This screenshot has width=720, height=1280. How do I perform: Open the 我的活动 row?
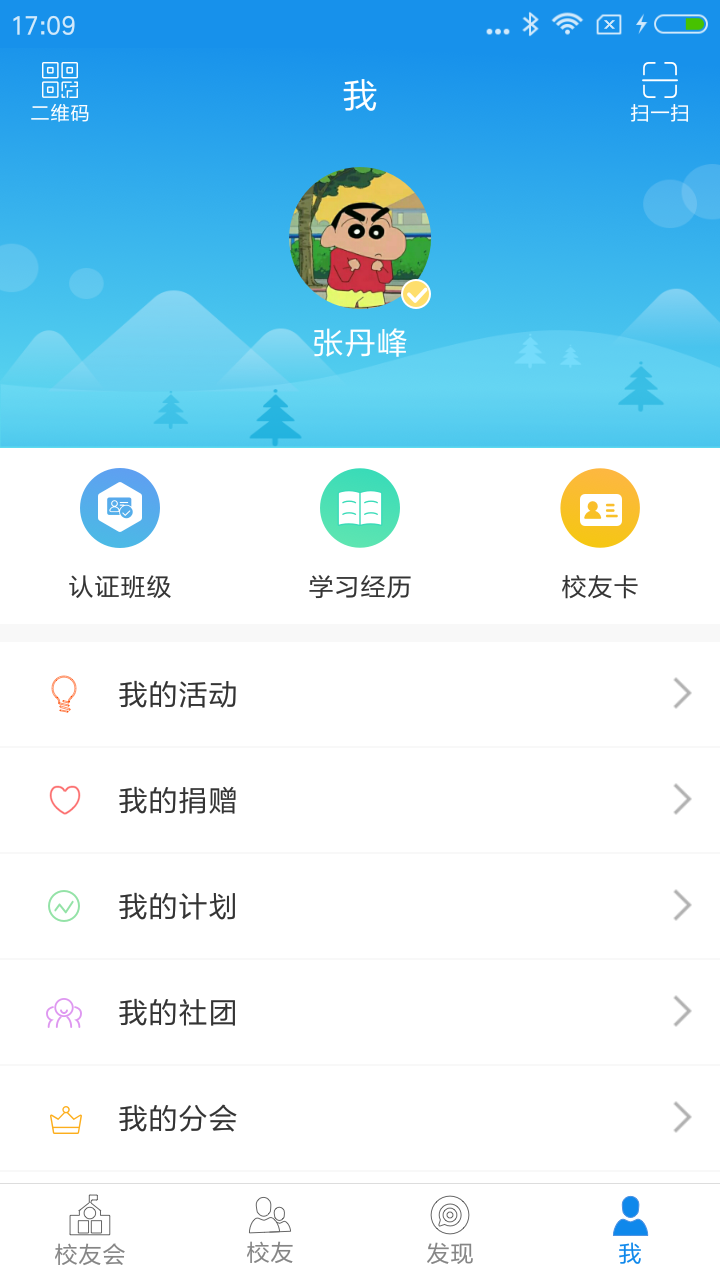(360, 694)
